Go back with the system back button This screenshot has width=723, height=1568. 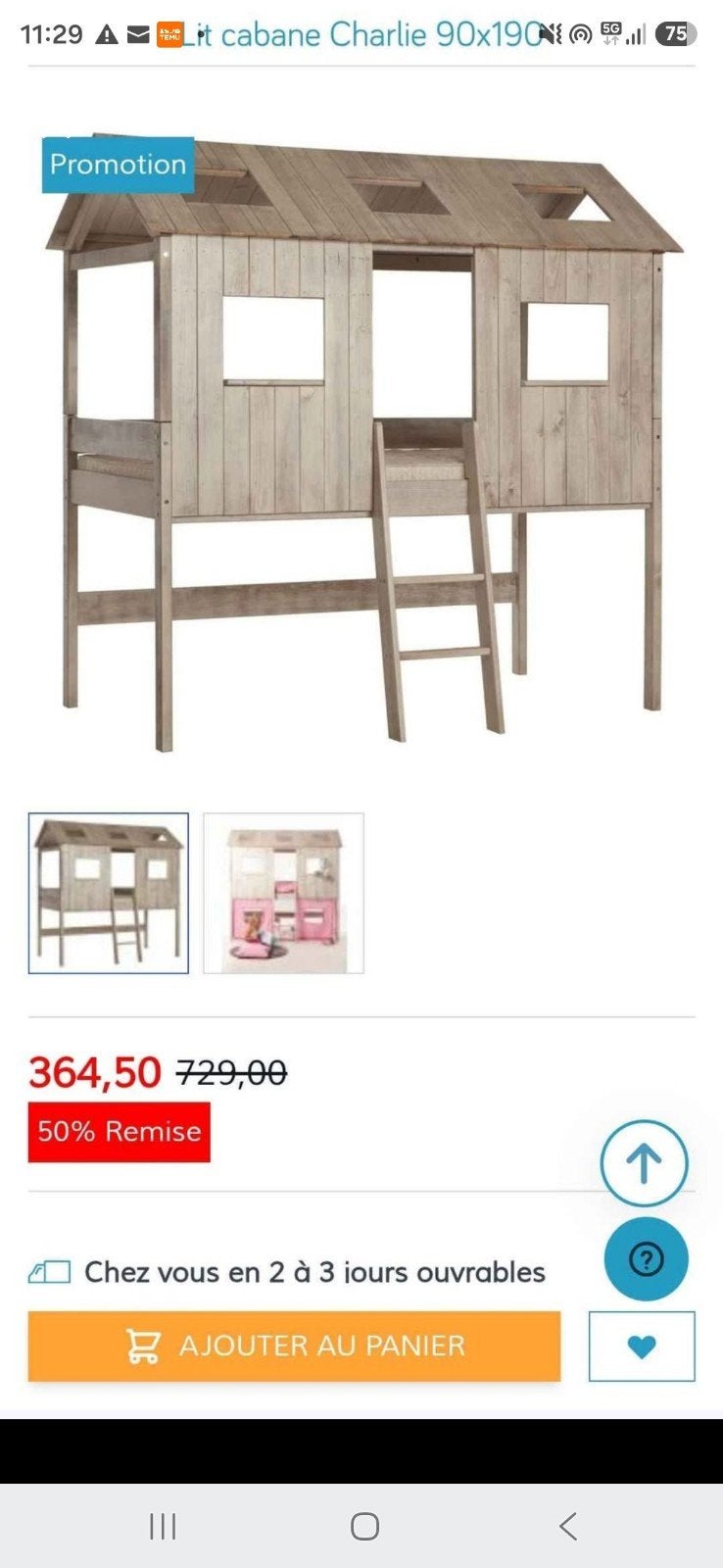pyautogui.click(x=568, y=1526)
